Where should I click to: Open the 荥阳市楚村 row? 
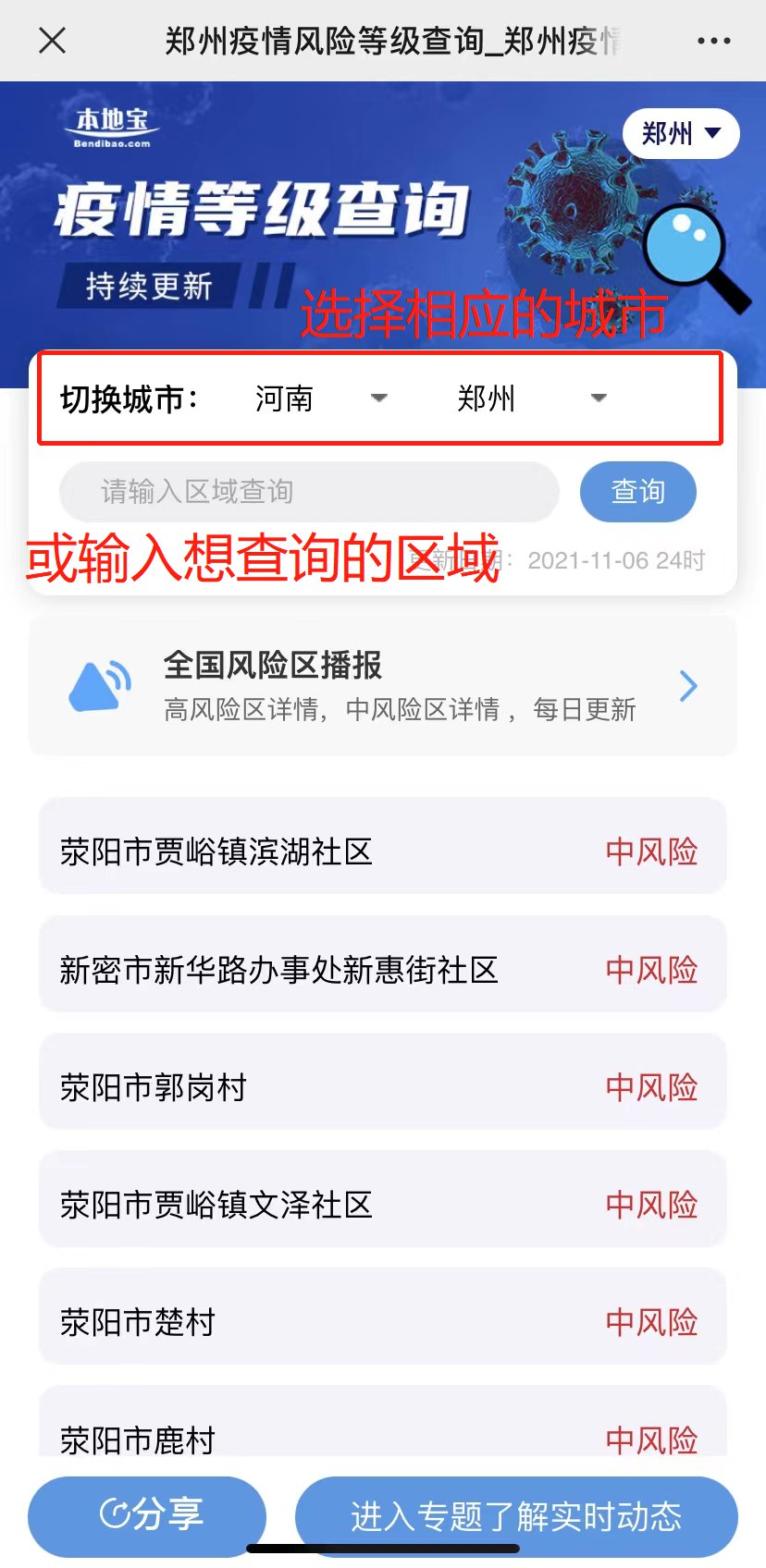383,1322
